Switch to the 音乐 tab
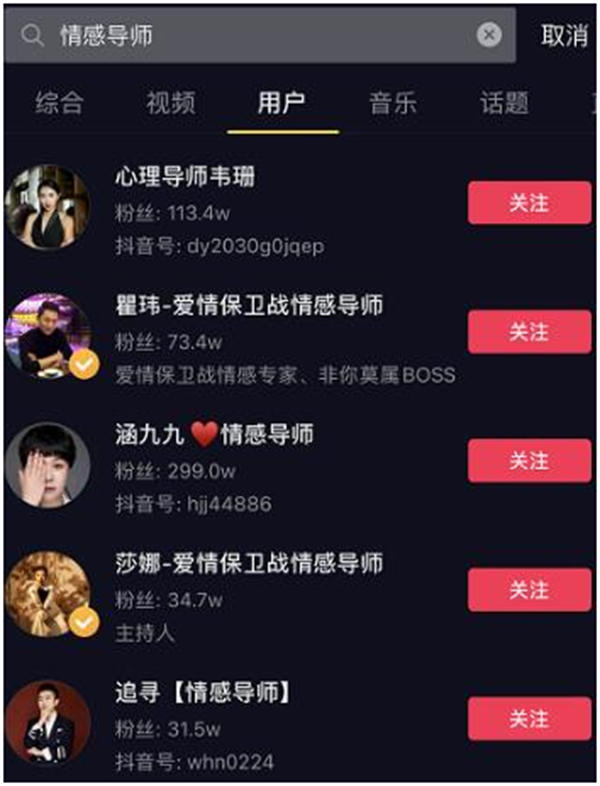The image size is (600, 786). click(393, 102)
